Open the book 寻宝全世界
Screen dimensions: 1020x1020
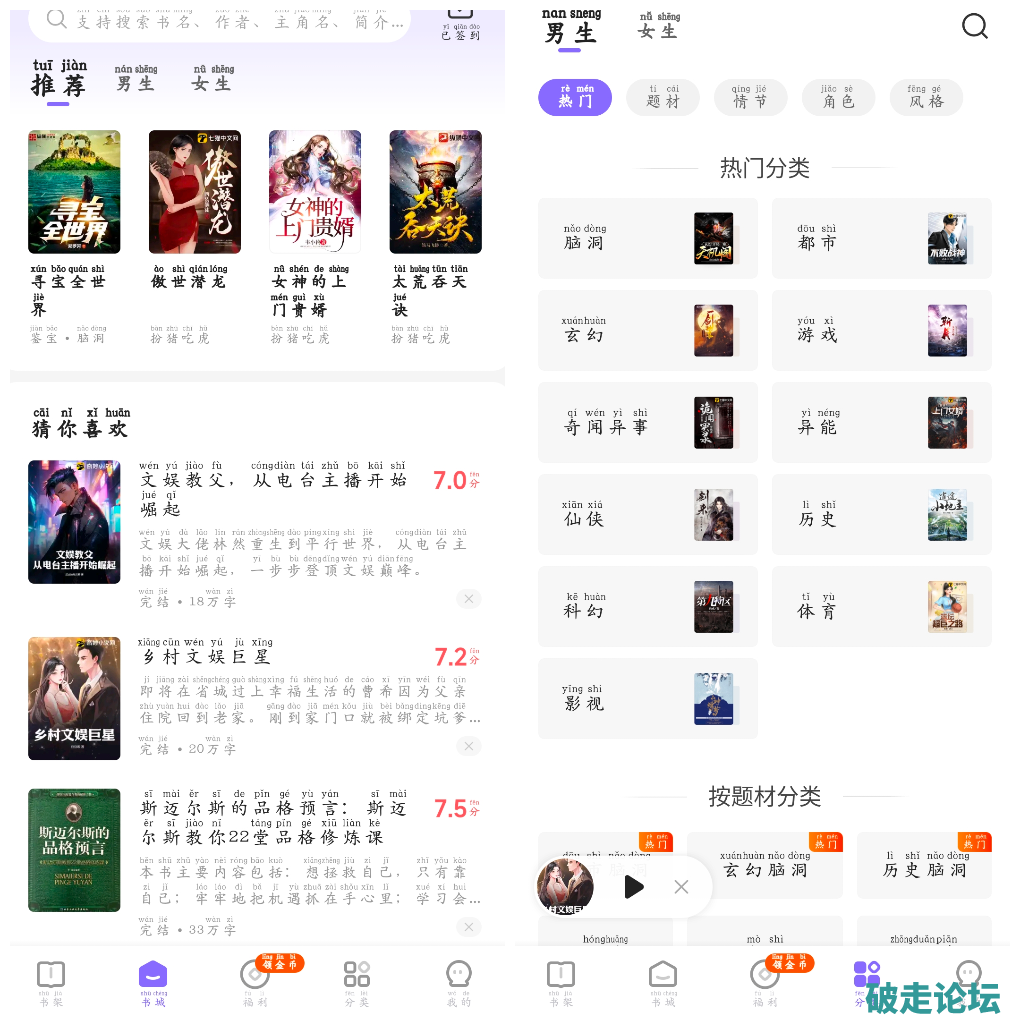pyautogui.click(x=74, y=192)
